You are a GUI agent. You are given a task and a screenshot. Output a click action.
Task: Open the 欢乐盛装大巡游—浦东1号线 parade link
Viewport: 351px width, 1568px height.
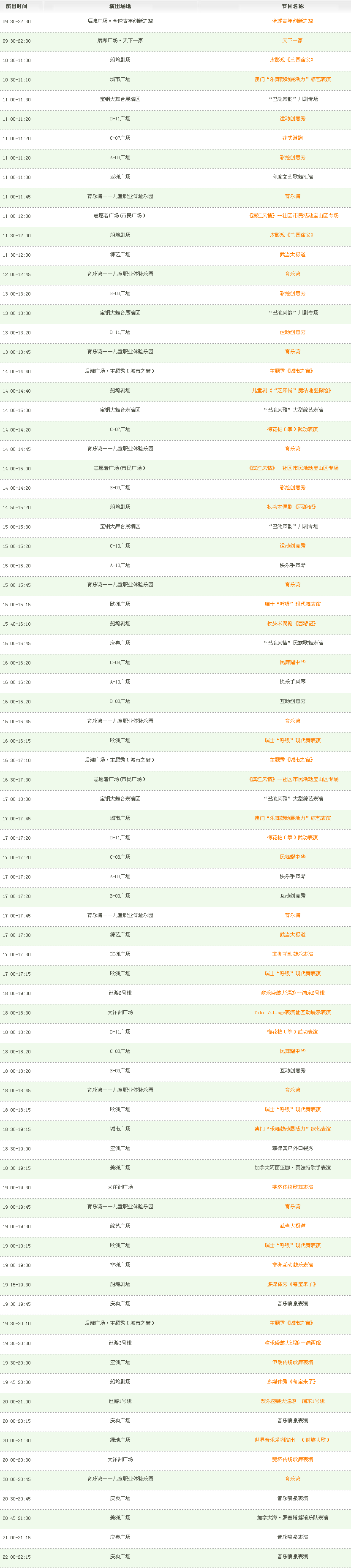tap(292, 1401)
